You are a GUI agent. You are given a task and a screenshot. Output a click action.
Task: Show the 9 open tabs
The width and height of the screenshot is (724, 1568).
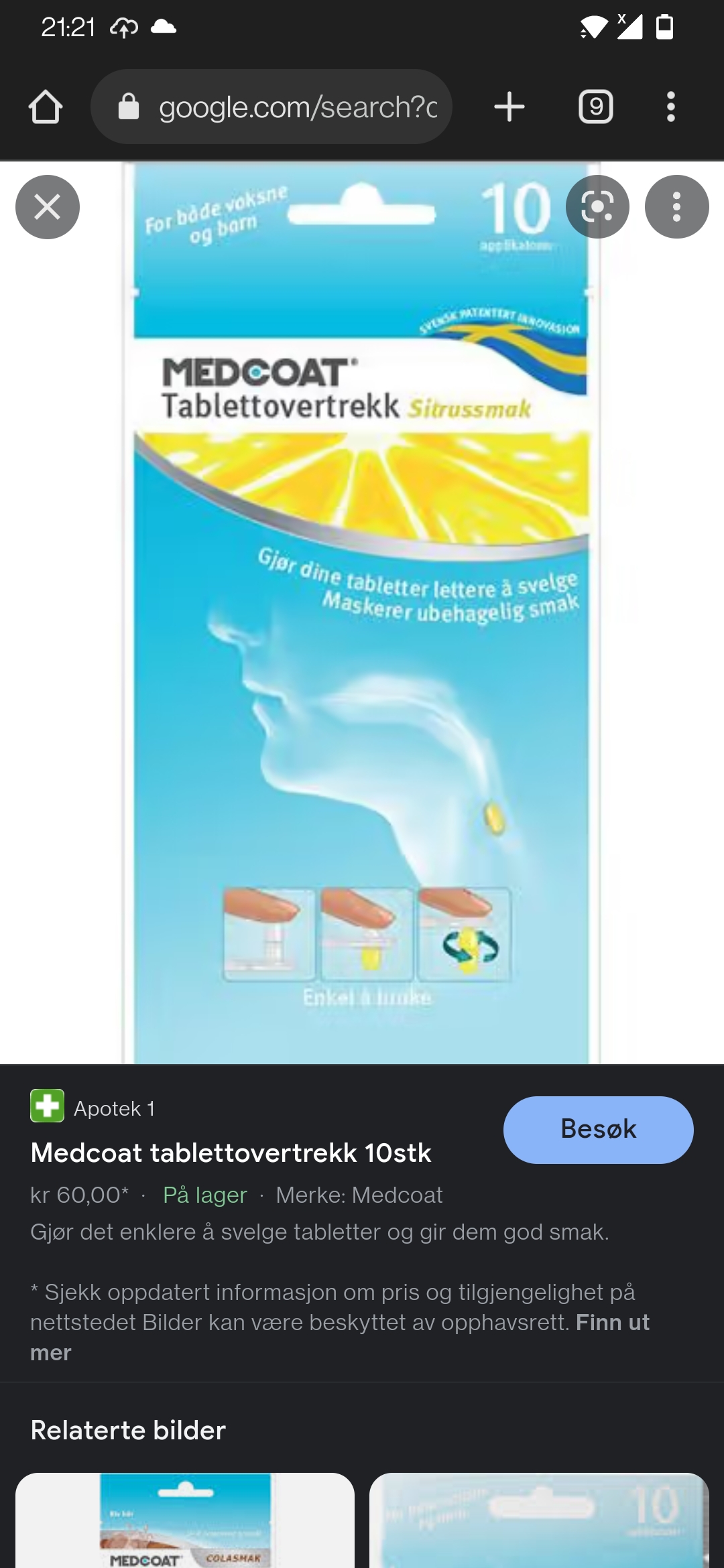click(x=596, y=107)
